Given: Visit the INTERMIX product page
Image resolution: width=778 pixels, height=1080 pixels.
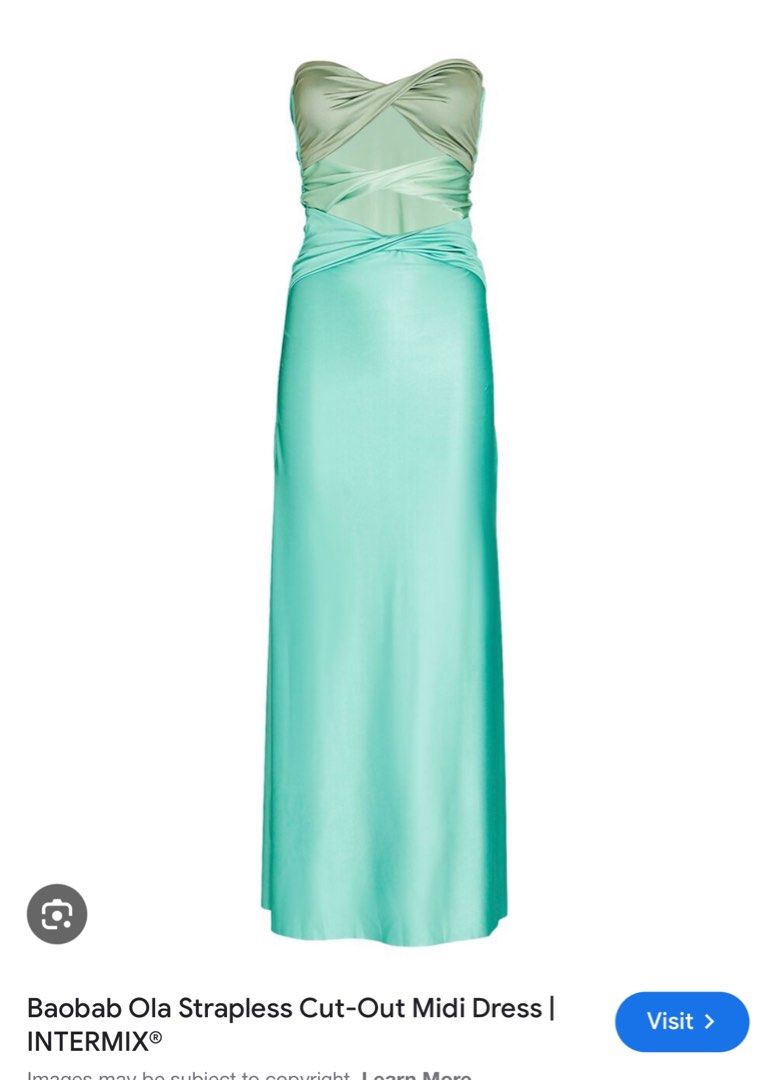Looking at the screenshot, I should pyautogui.click(x=681, y=1021).
